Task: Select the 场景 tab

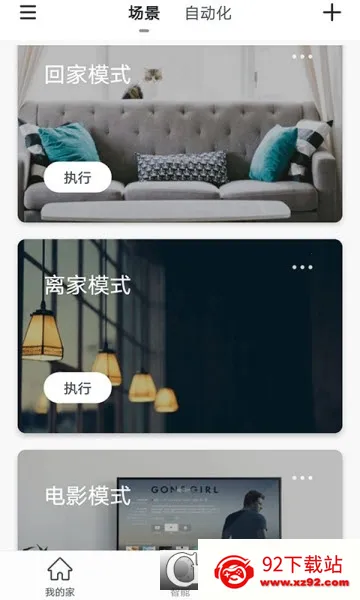Action: 144,14
